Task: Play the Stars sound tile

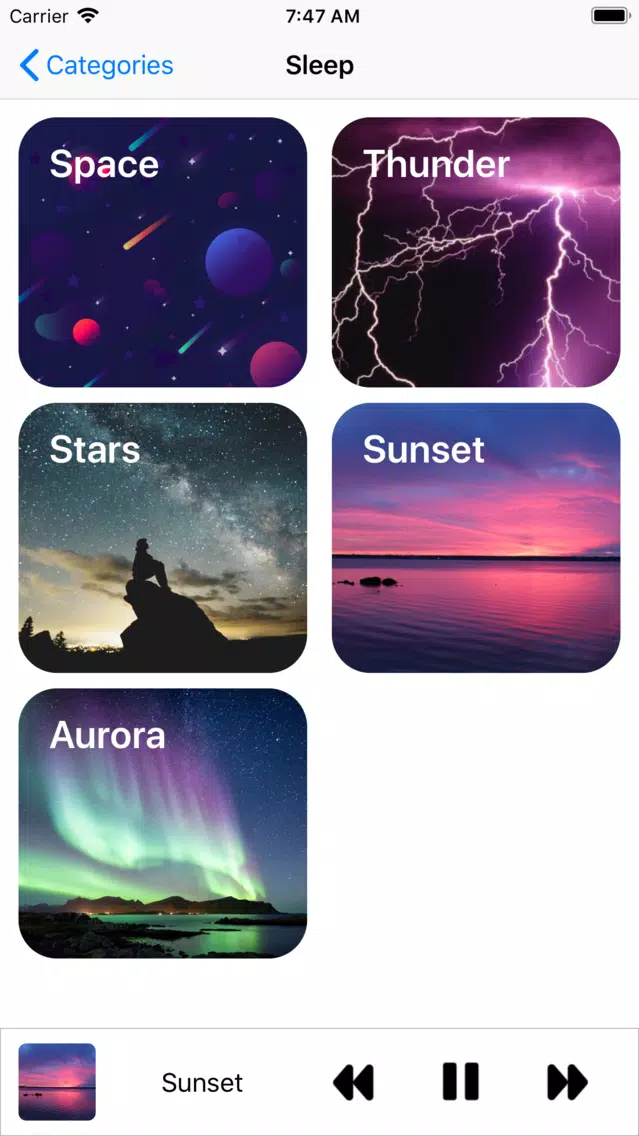Action: [162, 538]
